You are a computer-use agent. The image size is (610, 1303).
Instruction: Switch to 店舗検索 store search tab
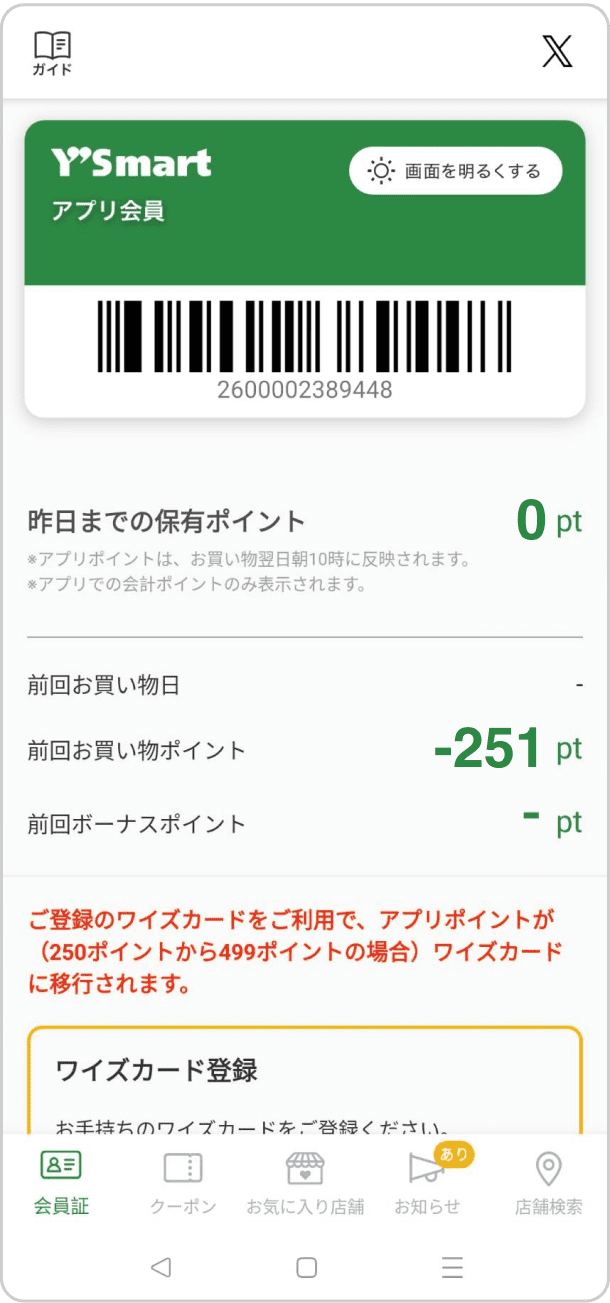(x=549, y=1182)
